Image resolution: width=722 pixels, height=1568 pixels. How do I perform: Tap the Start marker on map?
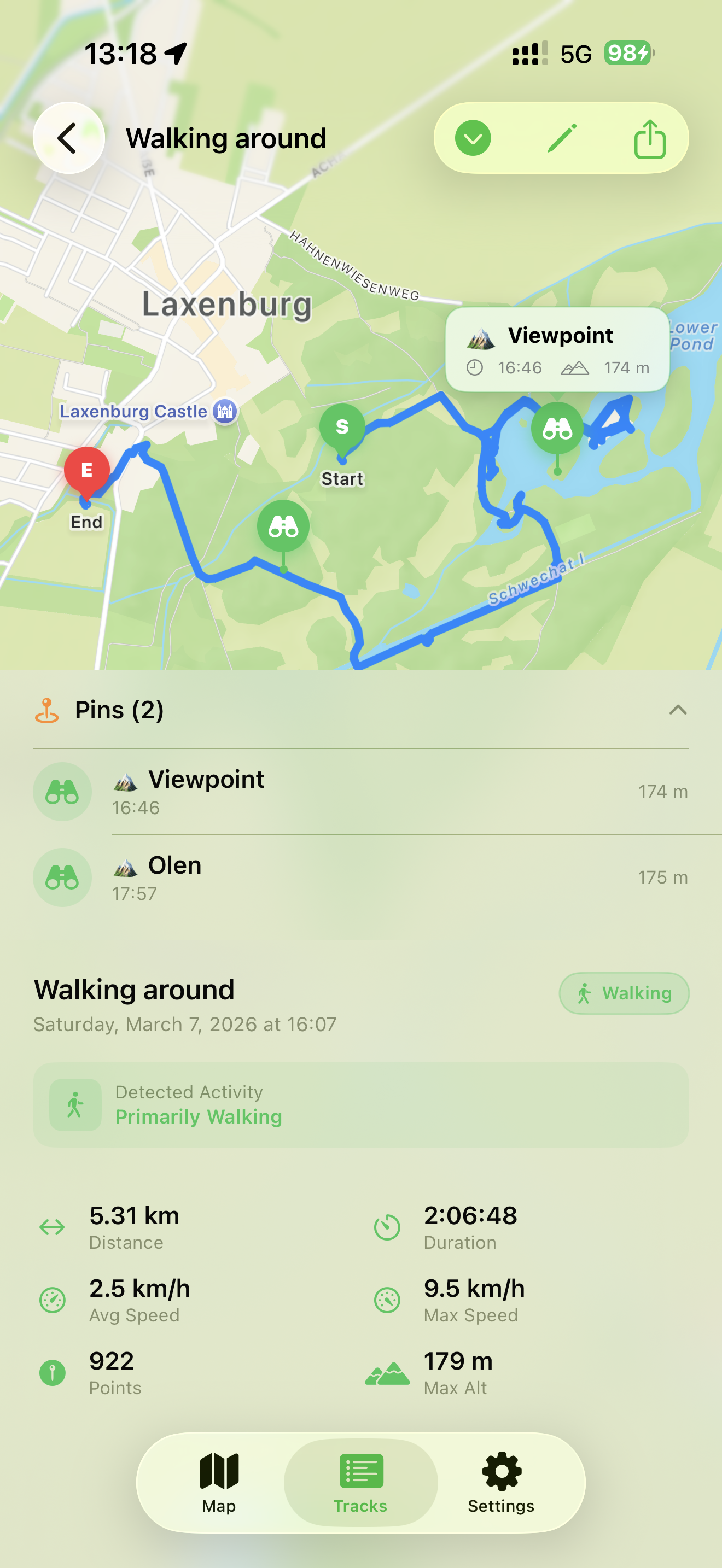342,428
